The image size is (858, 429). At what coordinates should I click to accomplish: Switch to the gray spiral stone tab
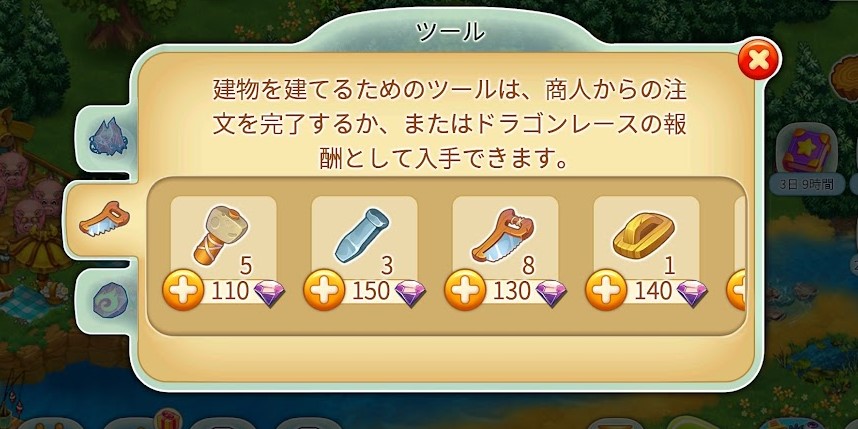point(105,299)
